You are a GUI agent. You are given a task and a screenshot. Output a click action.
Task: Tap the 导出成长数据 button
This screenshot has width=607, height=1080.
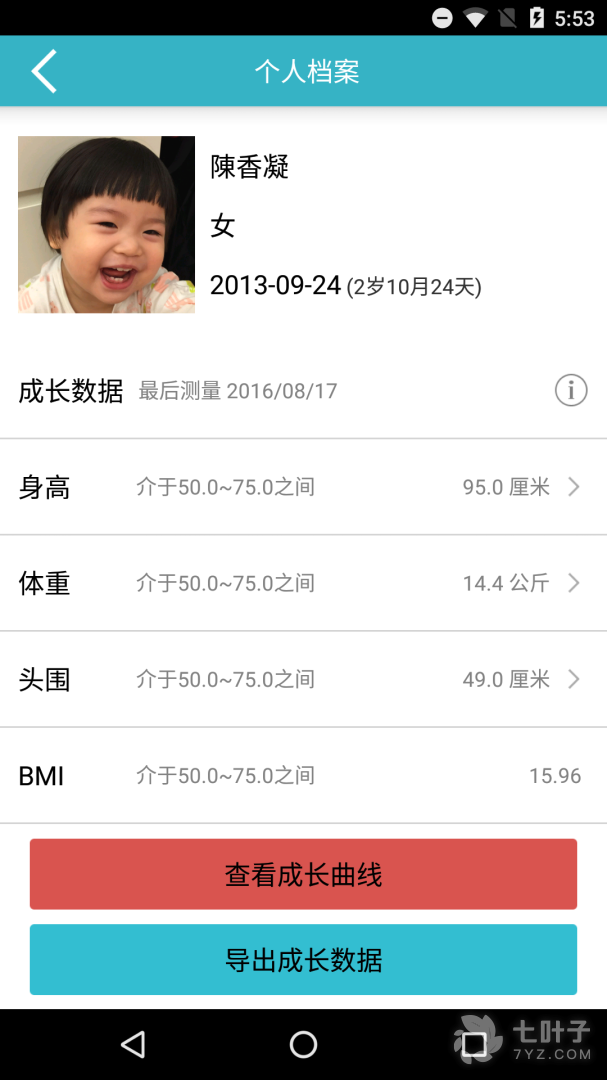tap(303, 960)
